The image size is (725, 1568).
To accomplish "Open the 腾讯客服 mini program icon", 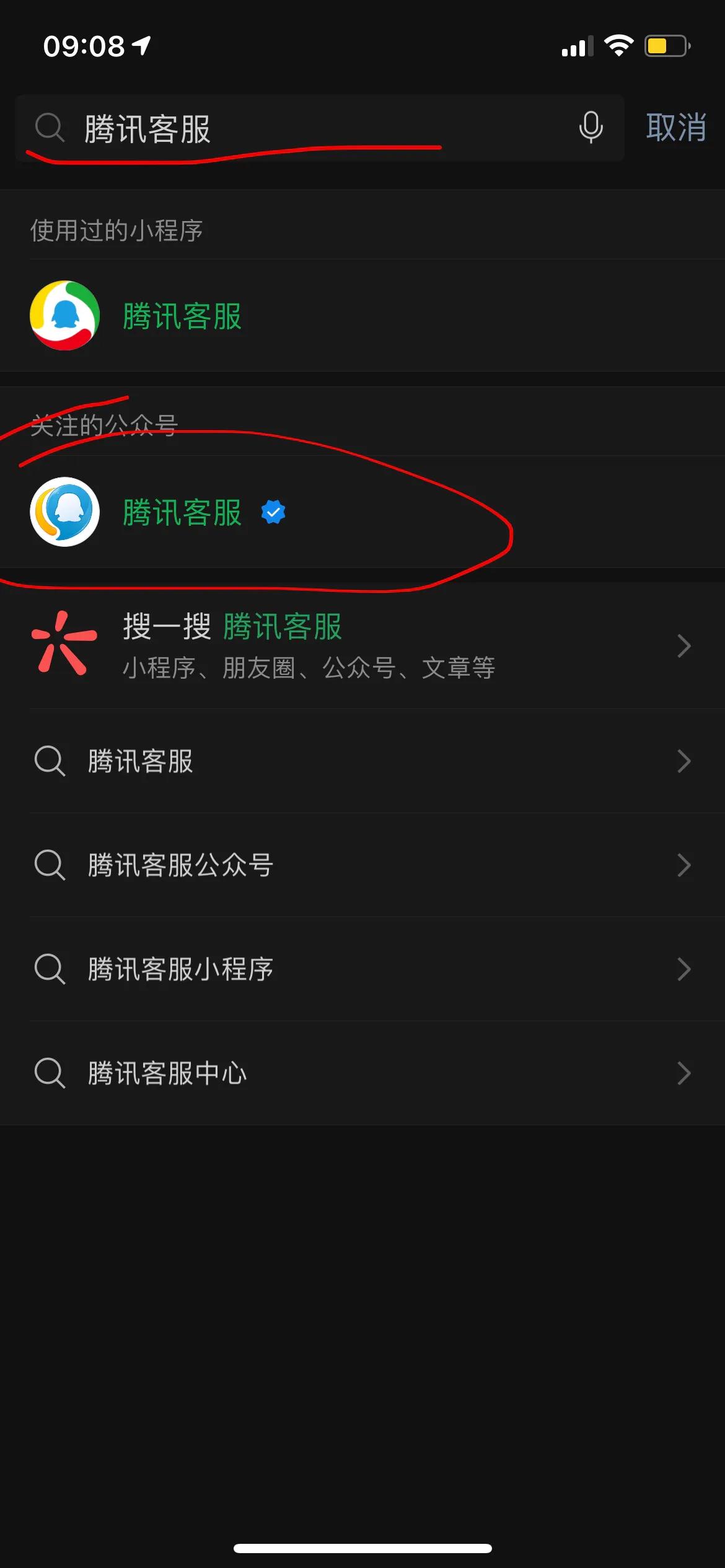I will coord(64,315).
